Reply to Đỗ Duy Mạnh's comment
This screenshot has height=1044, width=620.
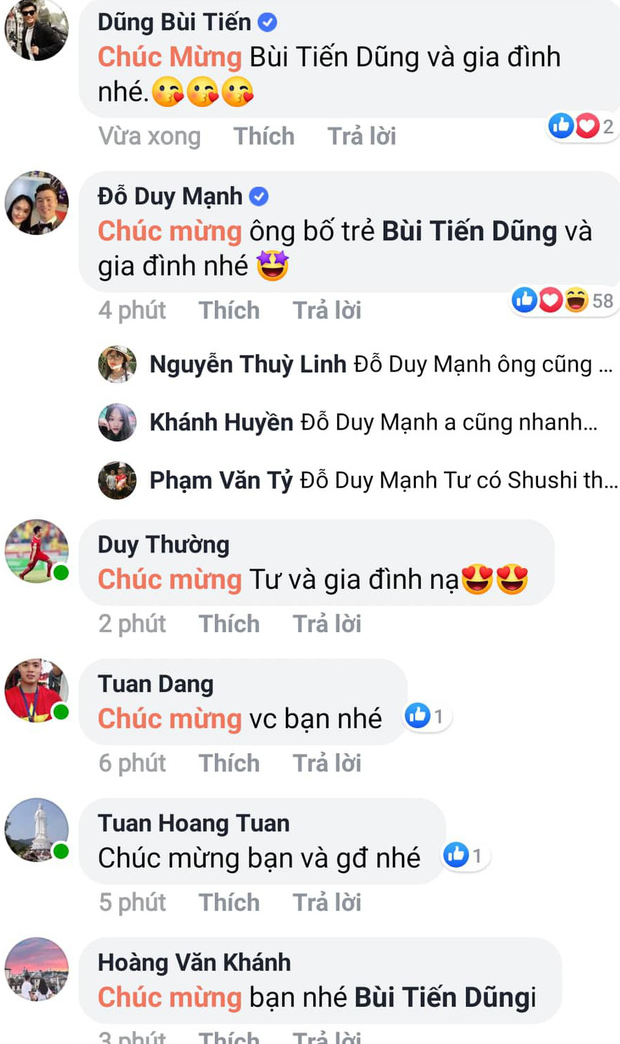(x=327, y=310)
